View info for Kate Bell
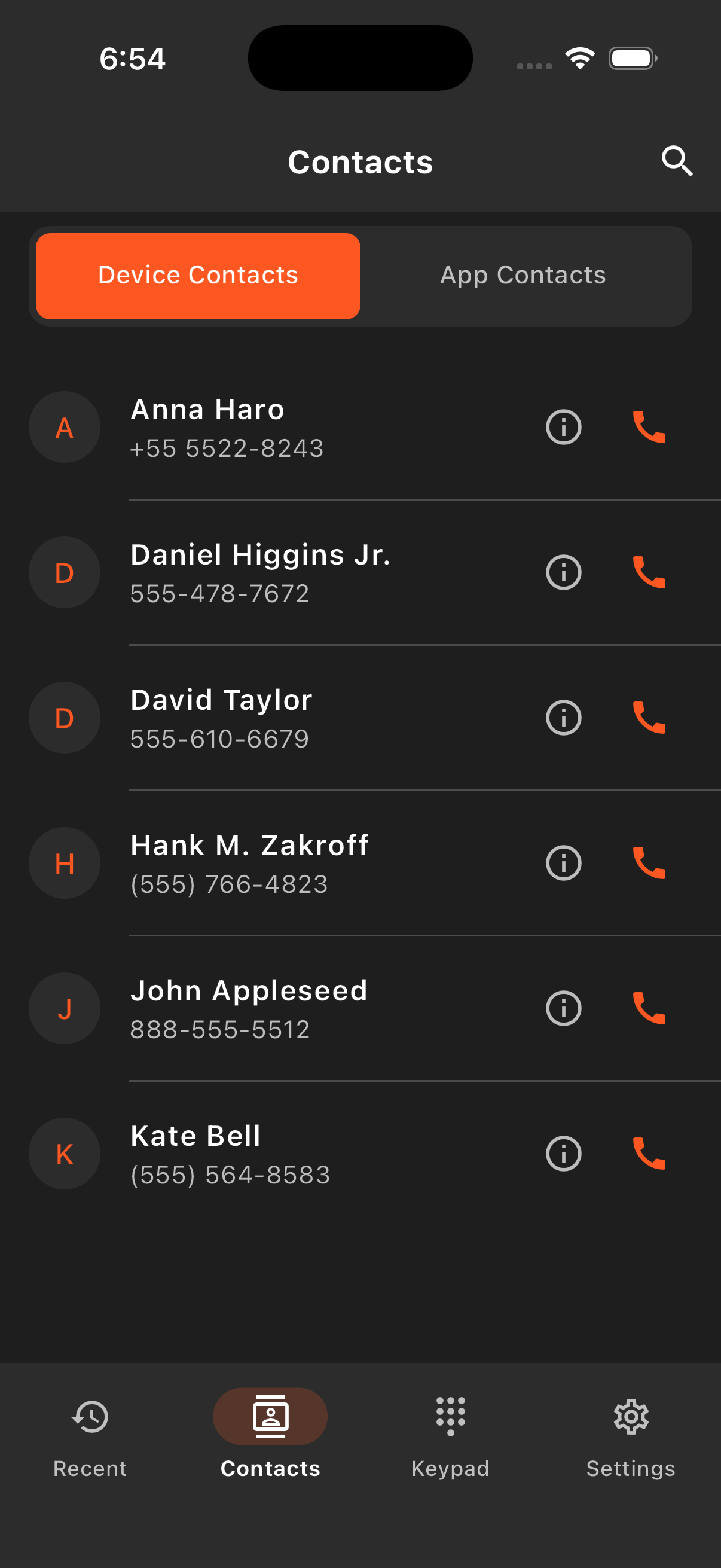This screenshot has width=721, height=1568. tap(563, 1152)
